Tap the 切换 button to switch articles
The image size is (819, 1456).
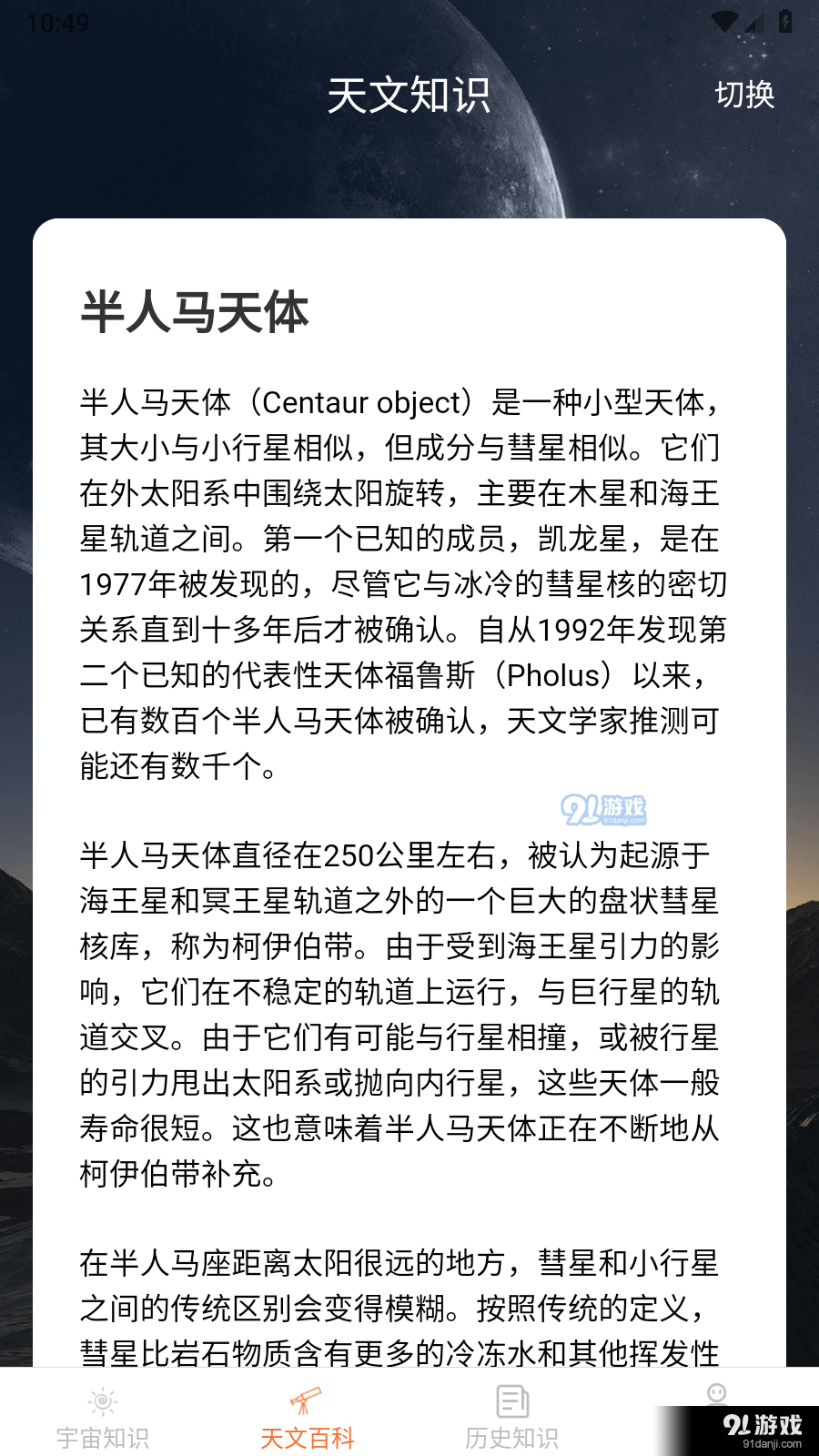pos(744,96)
